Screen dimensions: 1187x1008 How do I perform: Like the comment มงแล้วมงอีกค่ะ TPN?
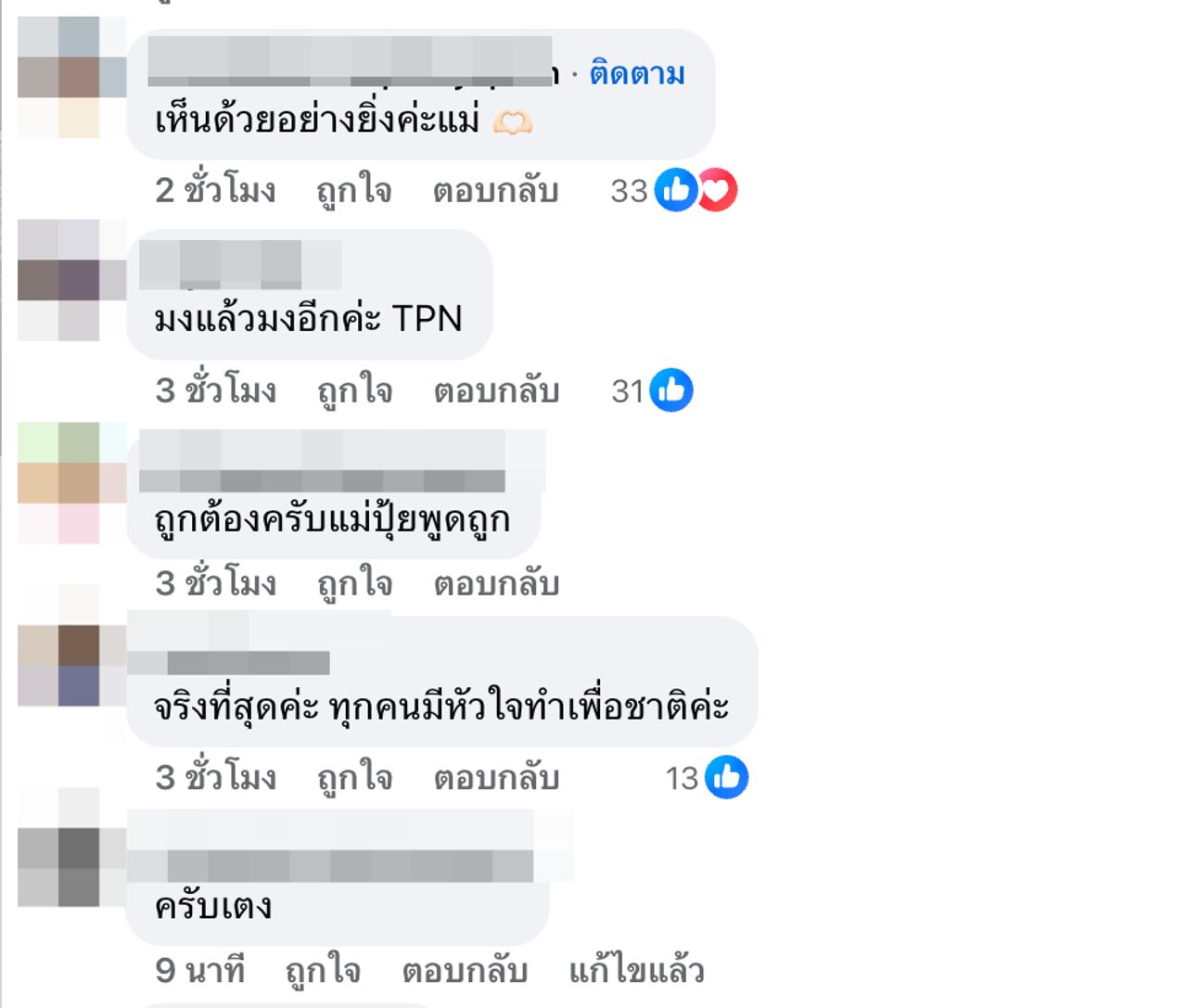pos(354,391)
